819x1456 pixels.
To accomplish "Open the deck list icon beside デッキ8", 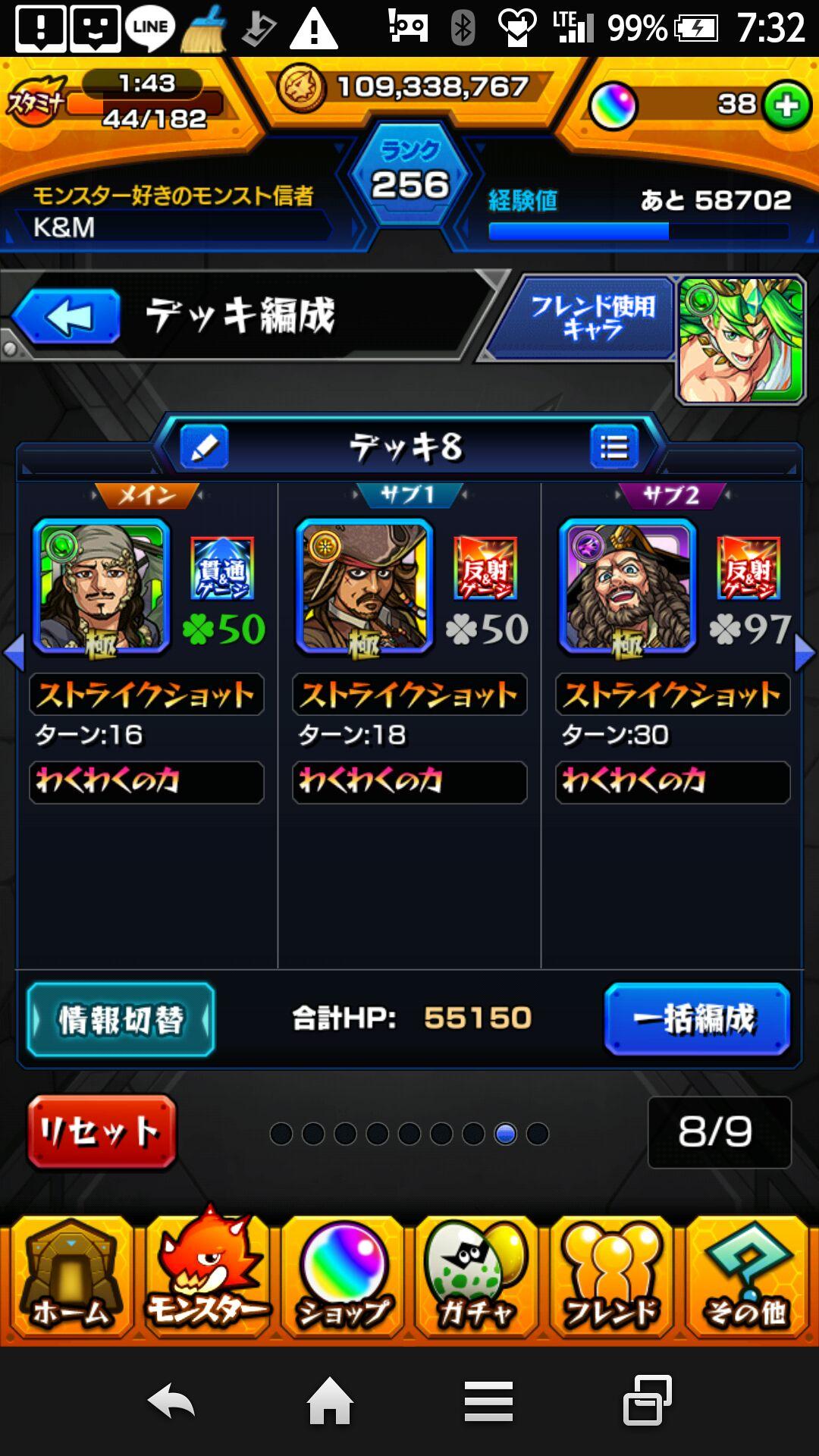I will 616,448.
